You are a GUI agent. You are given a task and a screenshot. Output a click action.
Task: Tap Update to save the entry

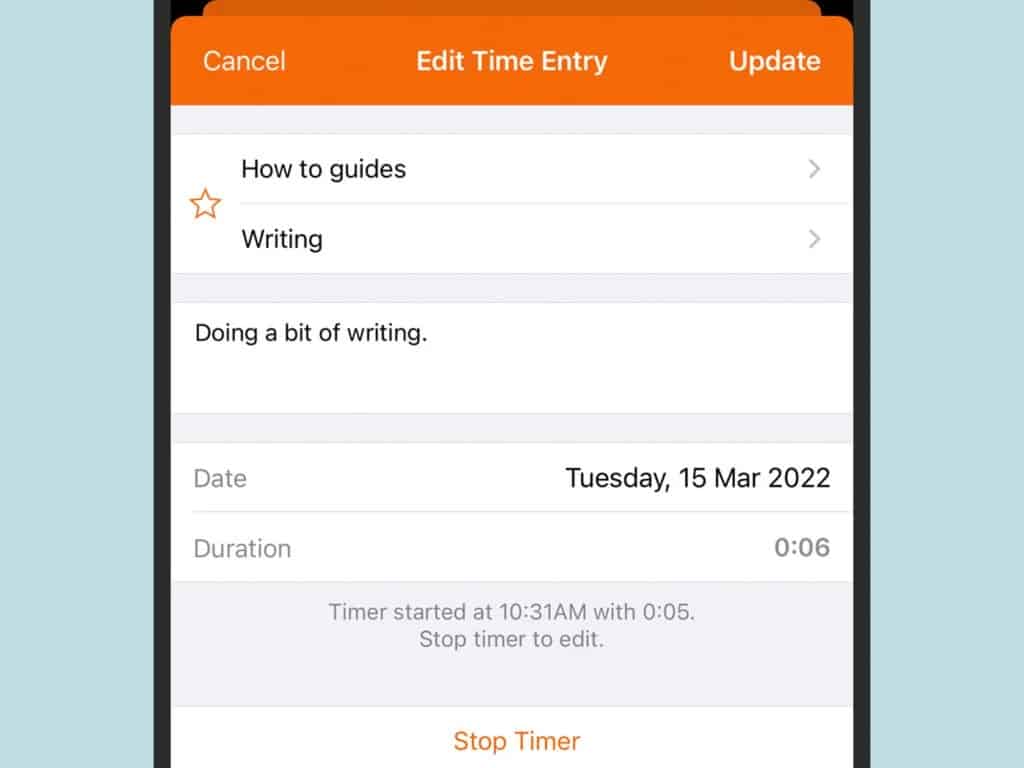coord(774,61)
